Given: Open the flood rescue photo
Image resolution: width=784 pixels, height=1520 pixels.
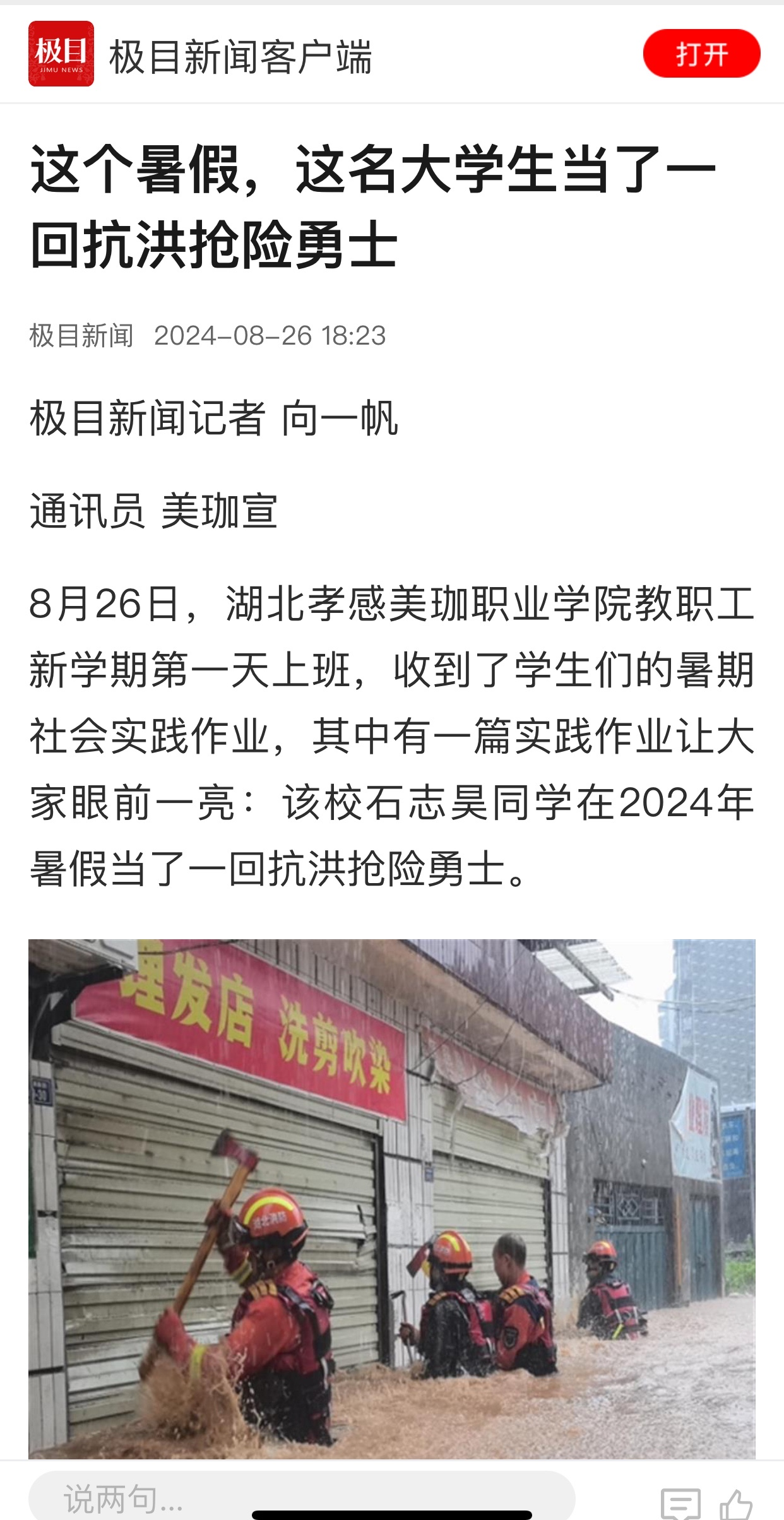Looking at the screenshot, I should pyautogui.click(x=391, y=1198).
